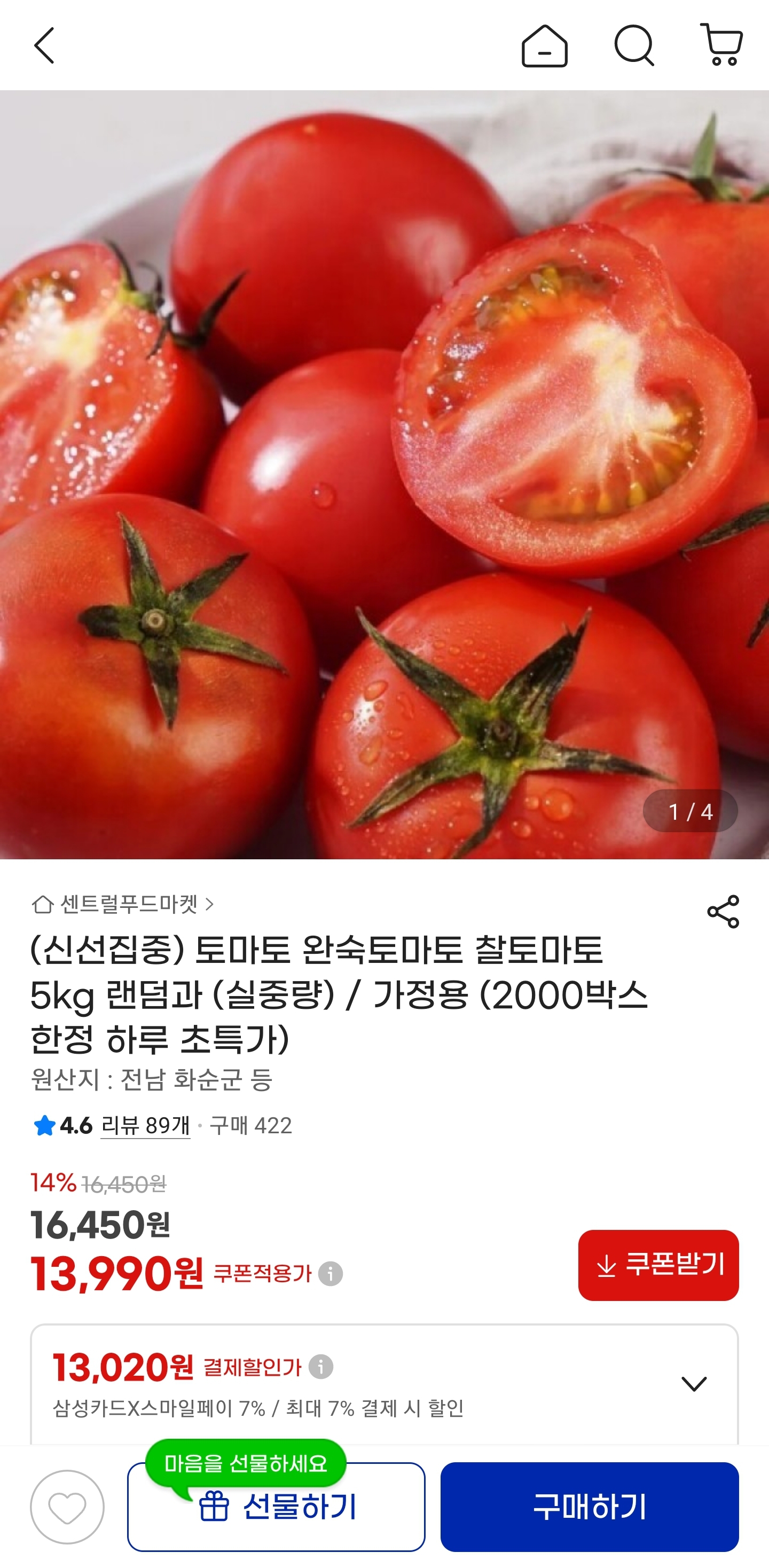Add this product to wishlist with heart
Image resolution: width=769 pixels, height=1568 pixels.
67,1507
